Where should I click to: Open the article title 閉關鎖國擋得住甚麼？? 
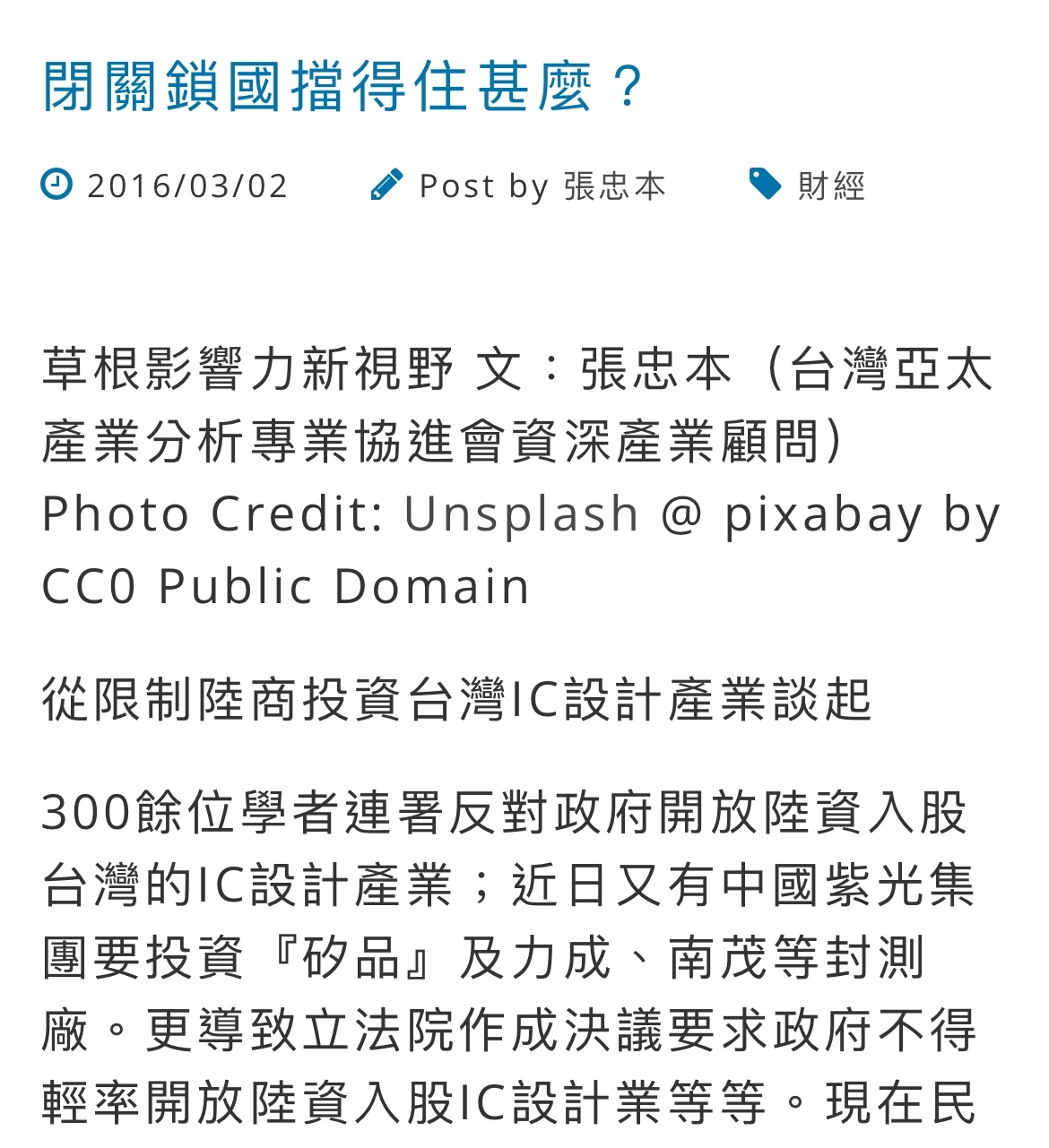[343, 87]
